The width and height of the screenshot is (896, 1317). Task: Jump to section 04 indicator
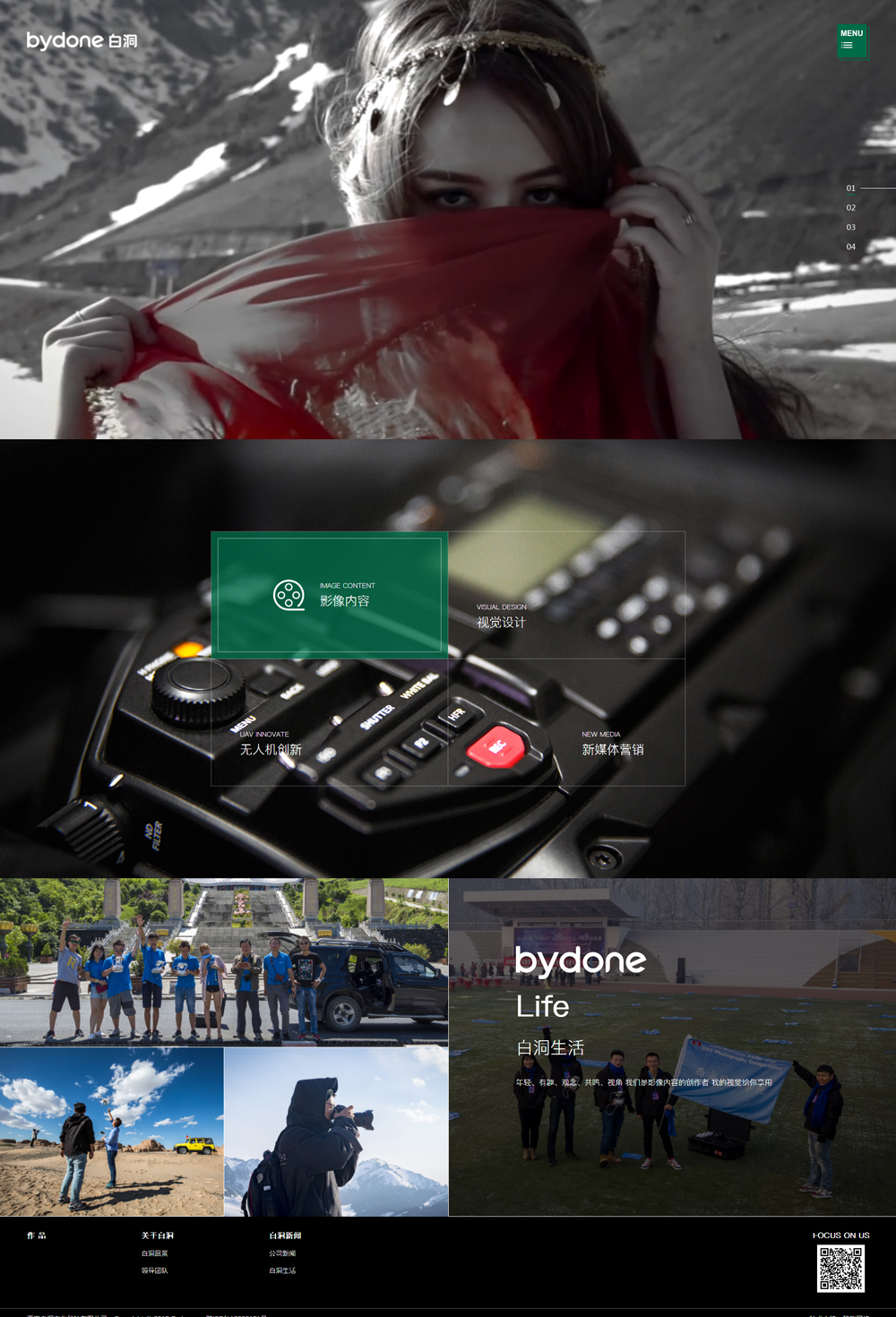click(851, 247)
